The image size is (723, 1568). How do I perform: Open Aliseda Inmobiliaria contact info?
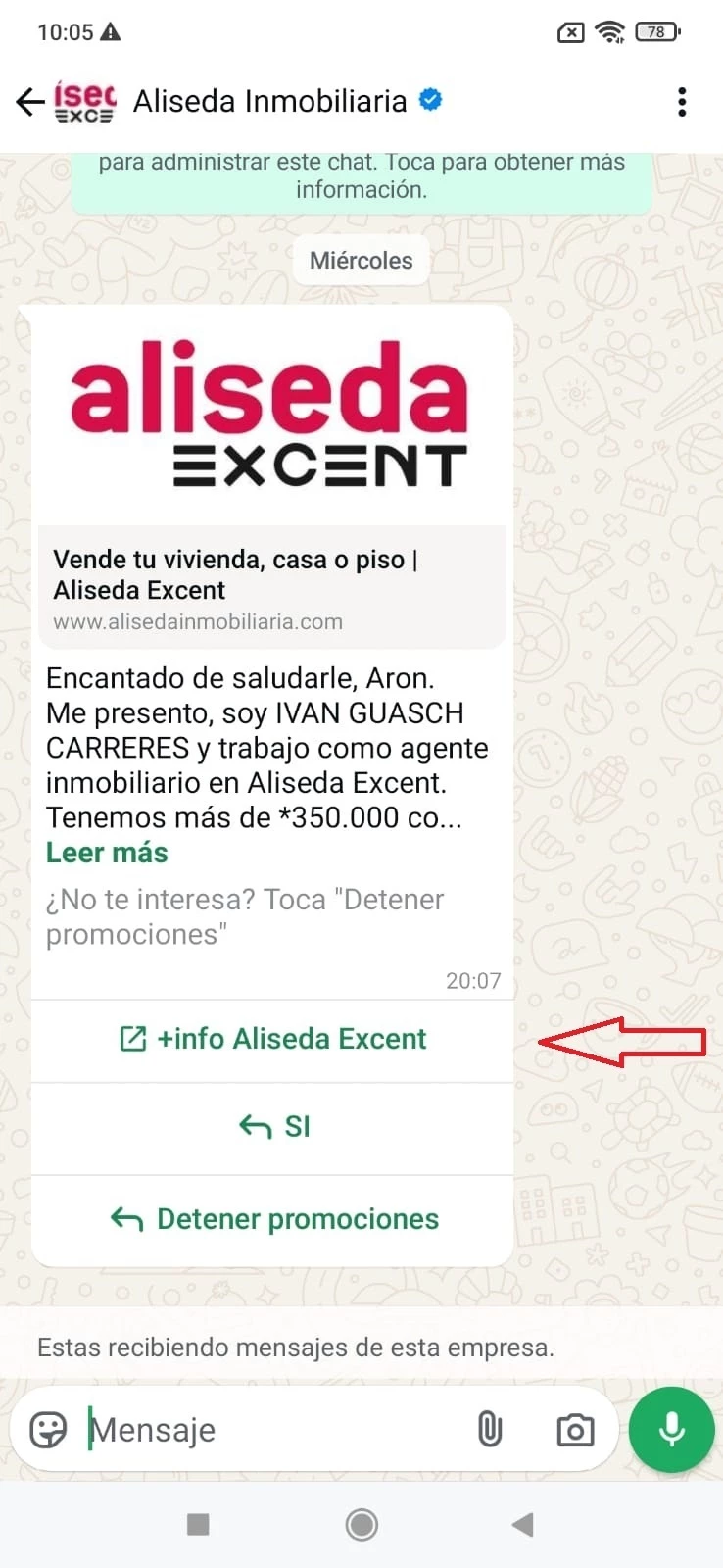pos(269,101)
